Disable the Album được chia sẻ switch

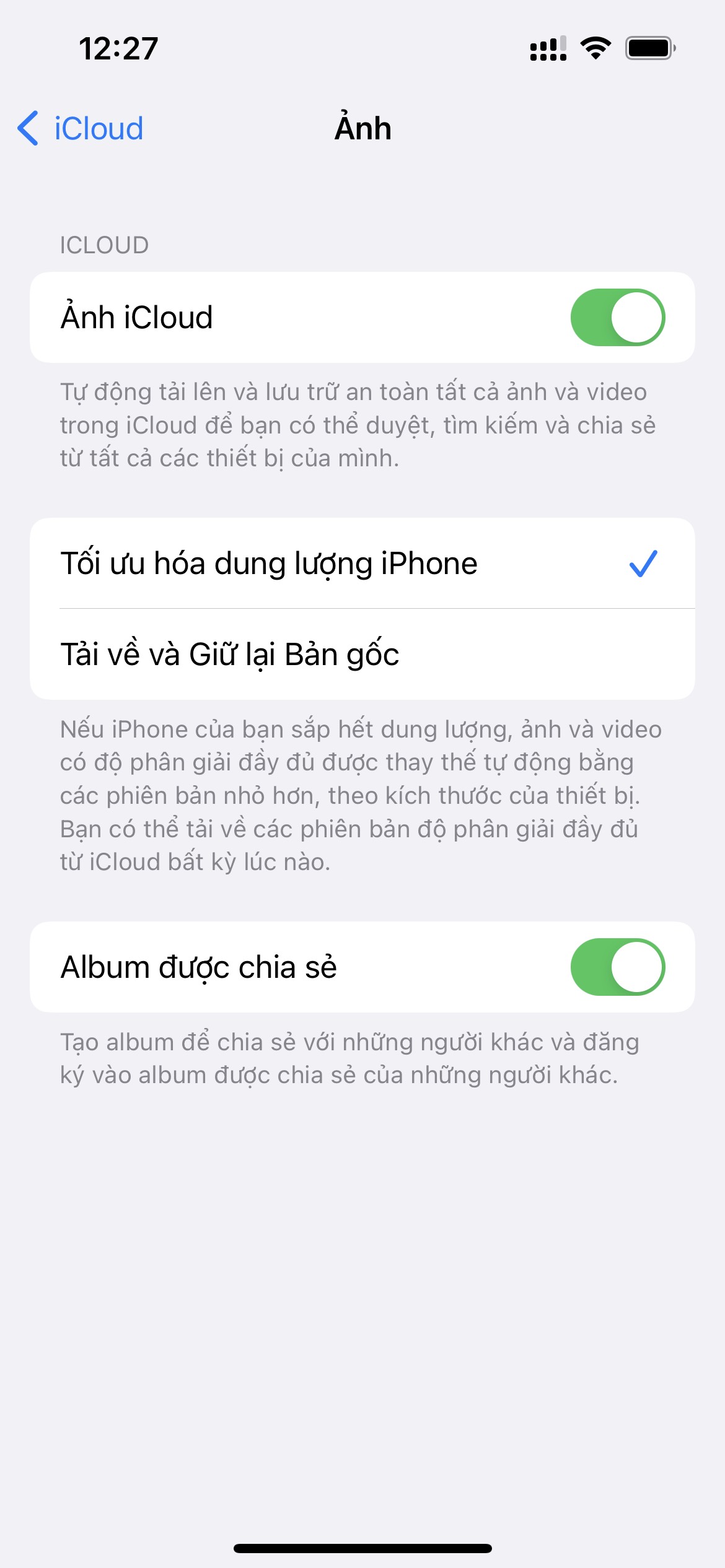pyautogui.click(x=617, y=967)
